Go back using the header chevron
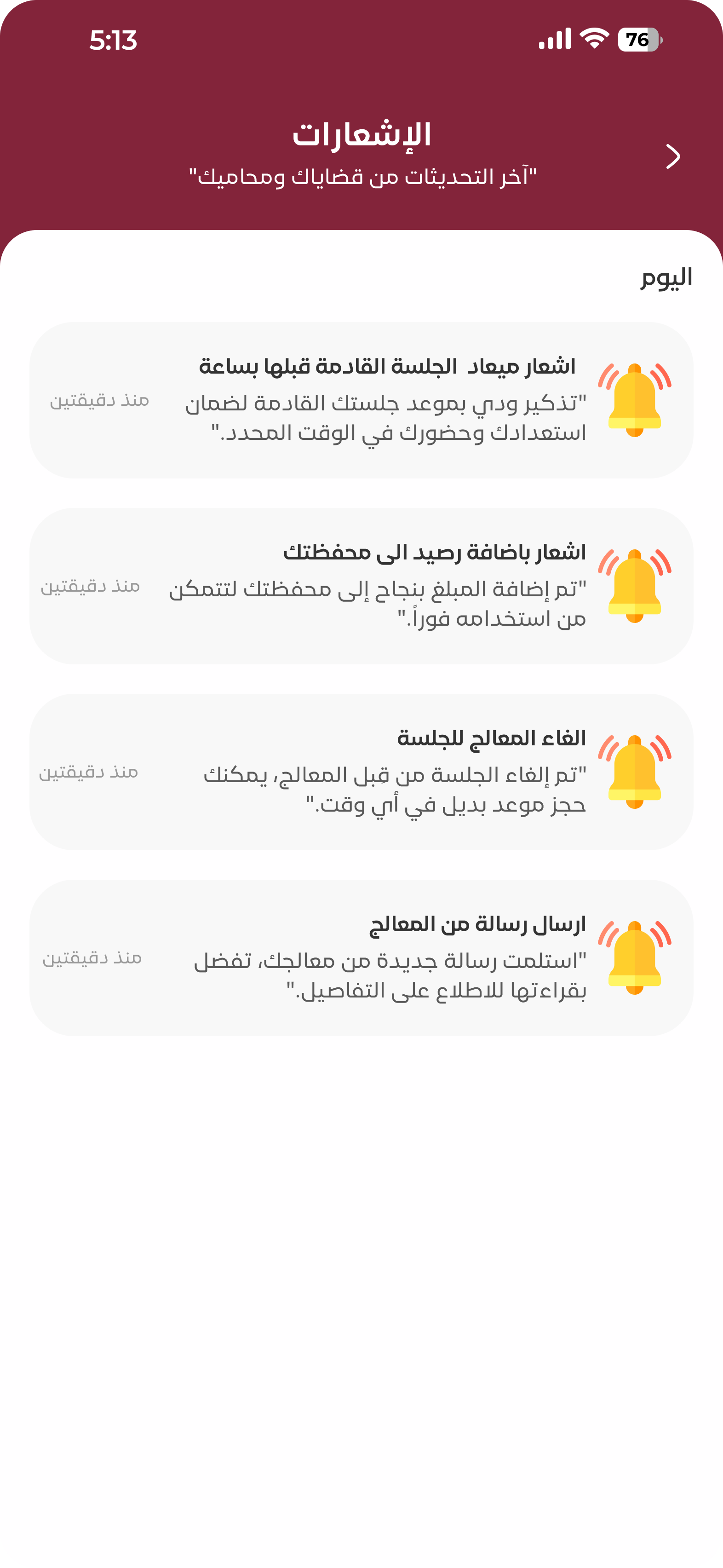 [672, 156]
